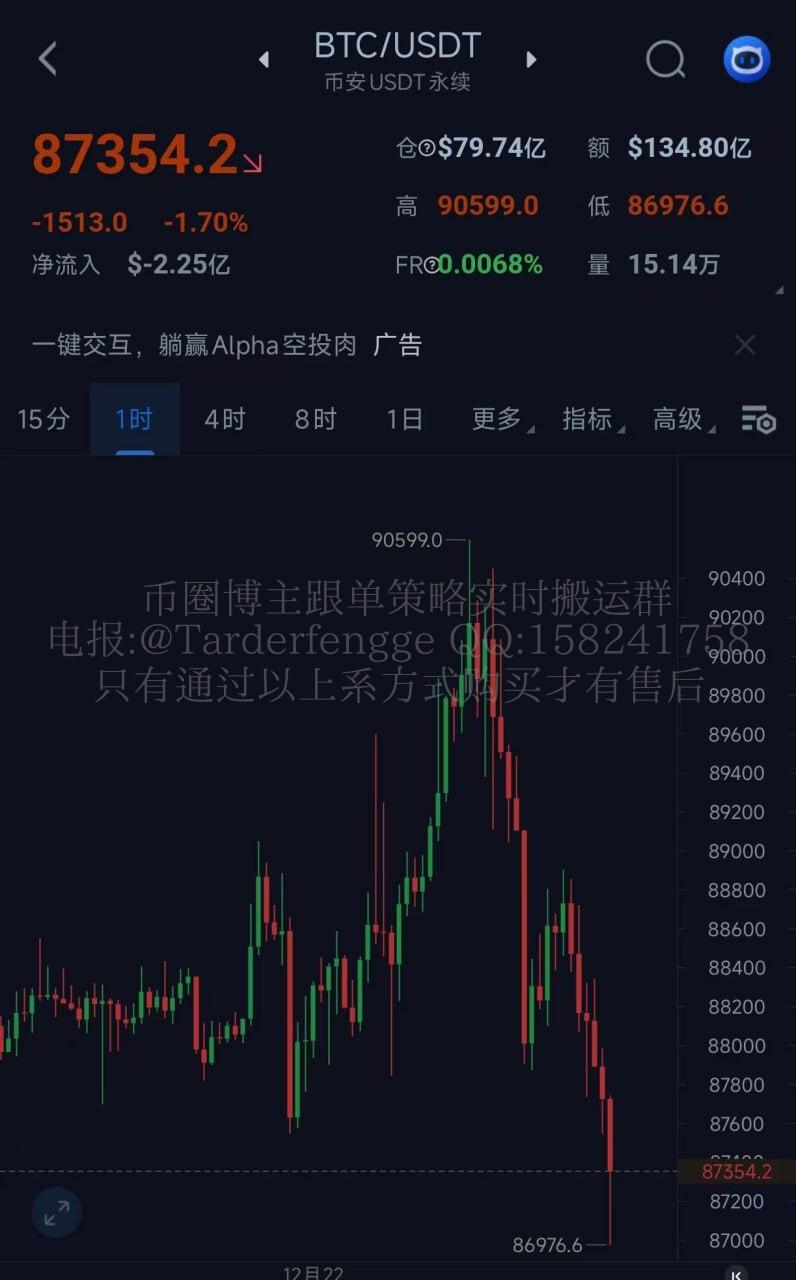Screen dimensions: 796x1280
Task: Select the 15分 timeframe
Action: 43,419
